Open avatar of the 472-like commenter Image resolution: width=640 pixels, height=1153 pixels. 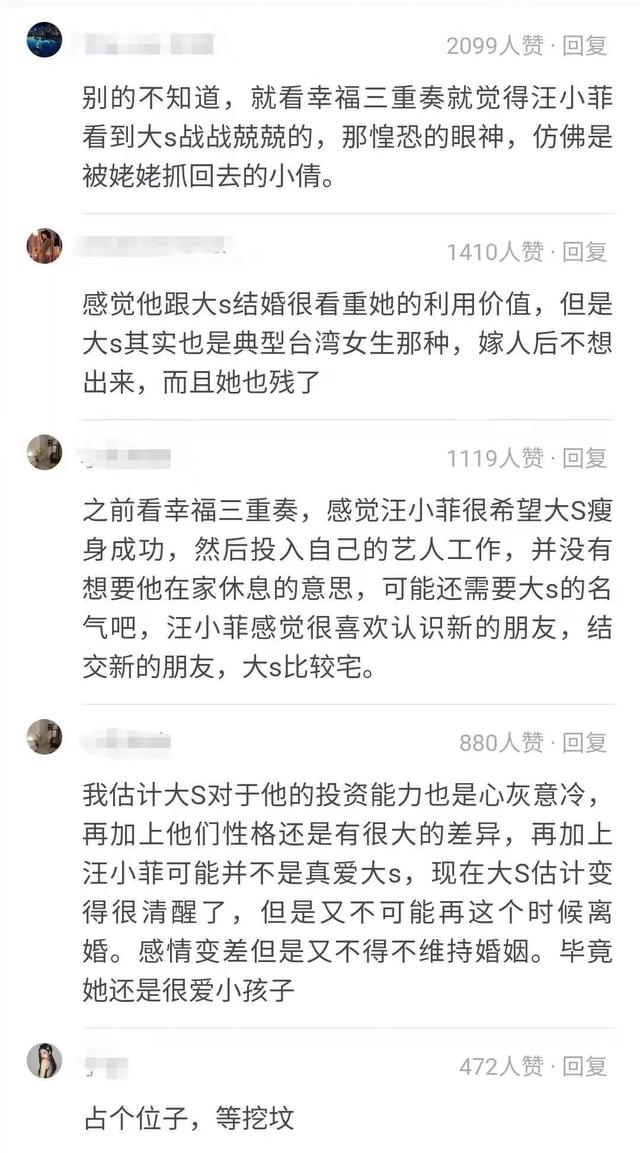[44, 1060]
